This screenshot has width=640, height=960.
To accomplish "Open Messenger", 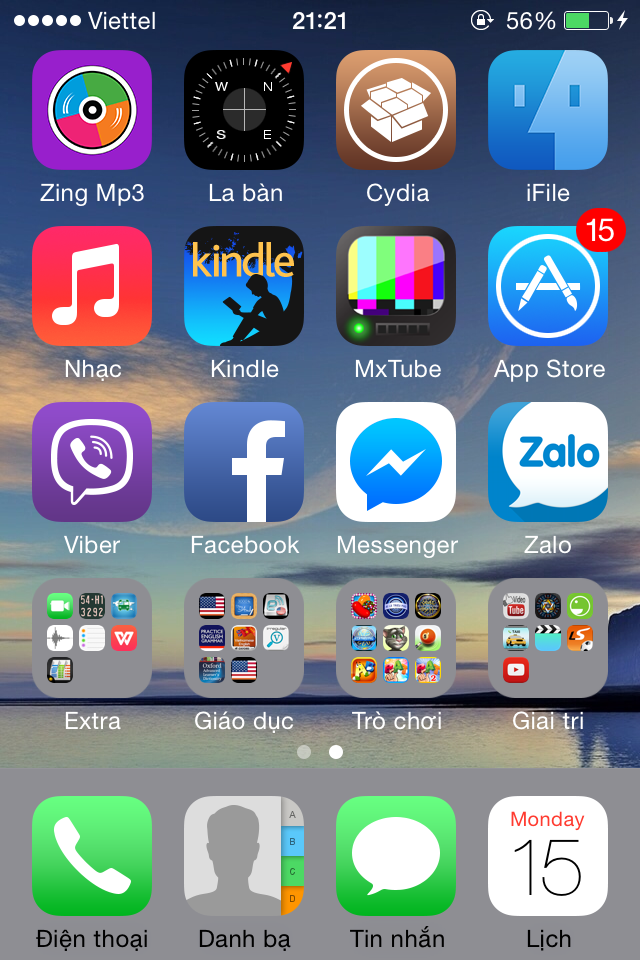I will [396, 462].
